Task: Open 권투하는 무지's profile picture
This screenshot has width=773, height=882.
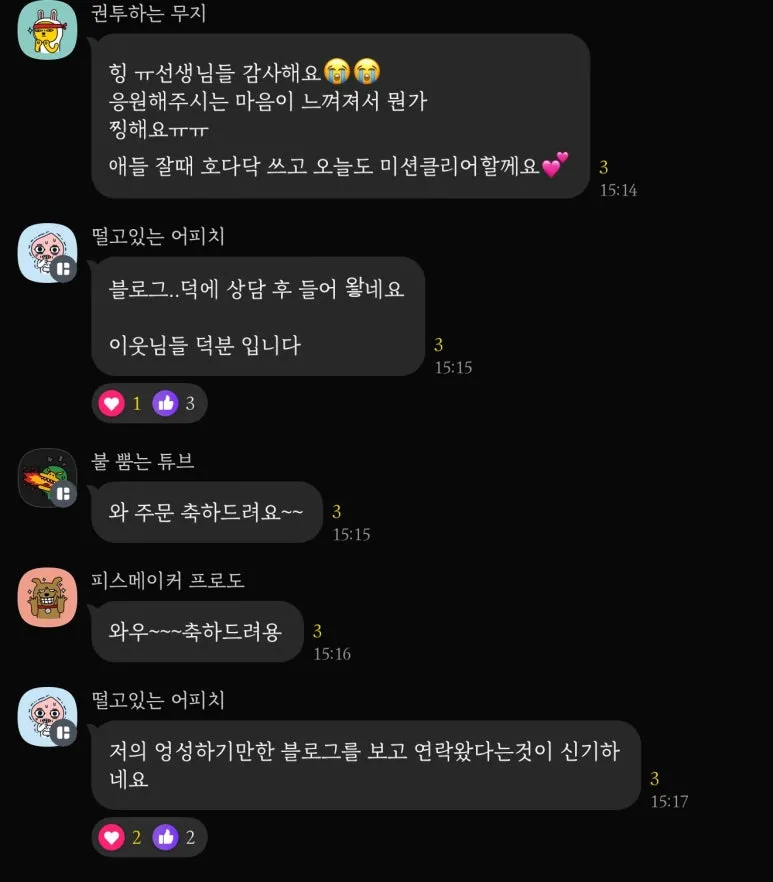Action: pyautogui.click(x=45, y=31)
